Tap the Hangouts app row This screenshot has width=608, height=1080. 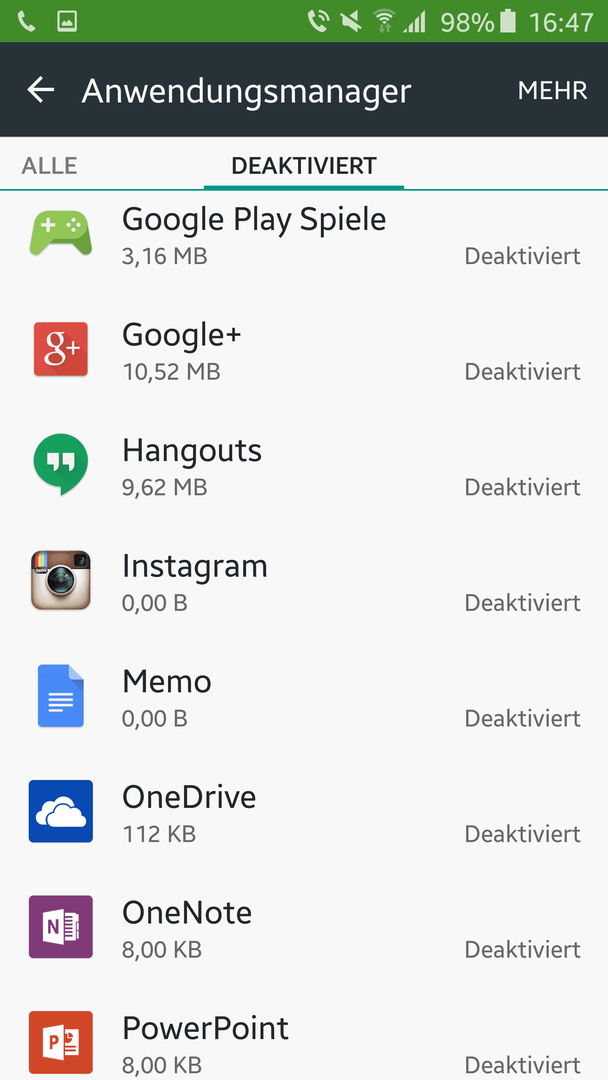(x=304, y=468)
